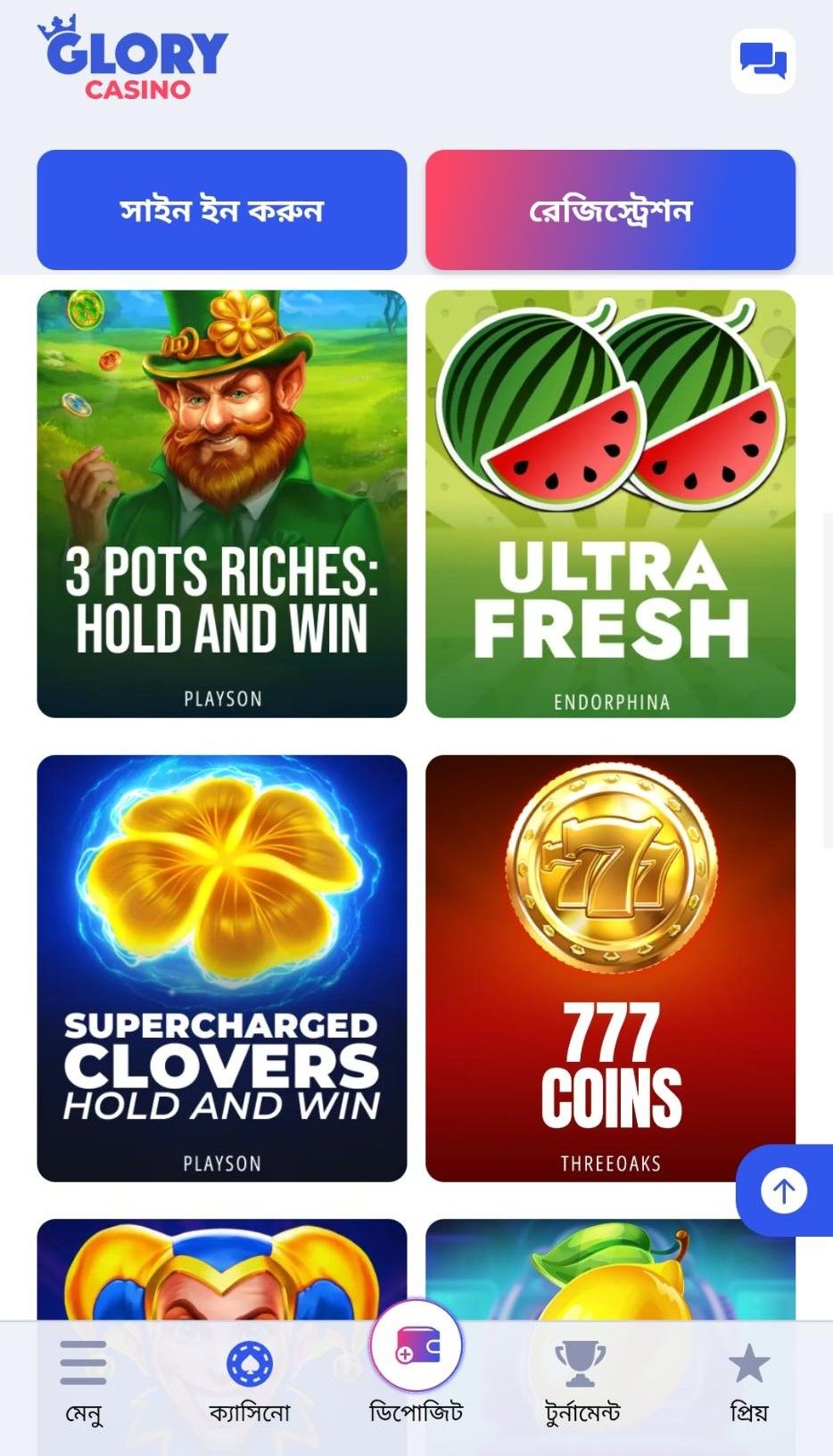Tap the scroll-to-top arrow button
Viewport: 833px width, 1456px height.
[x=783, y=1190]
